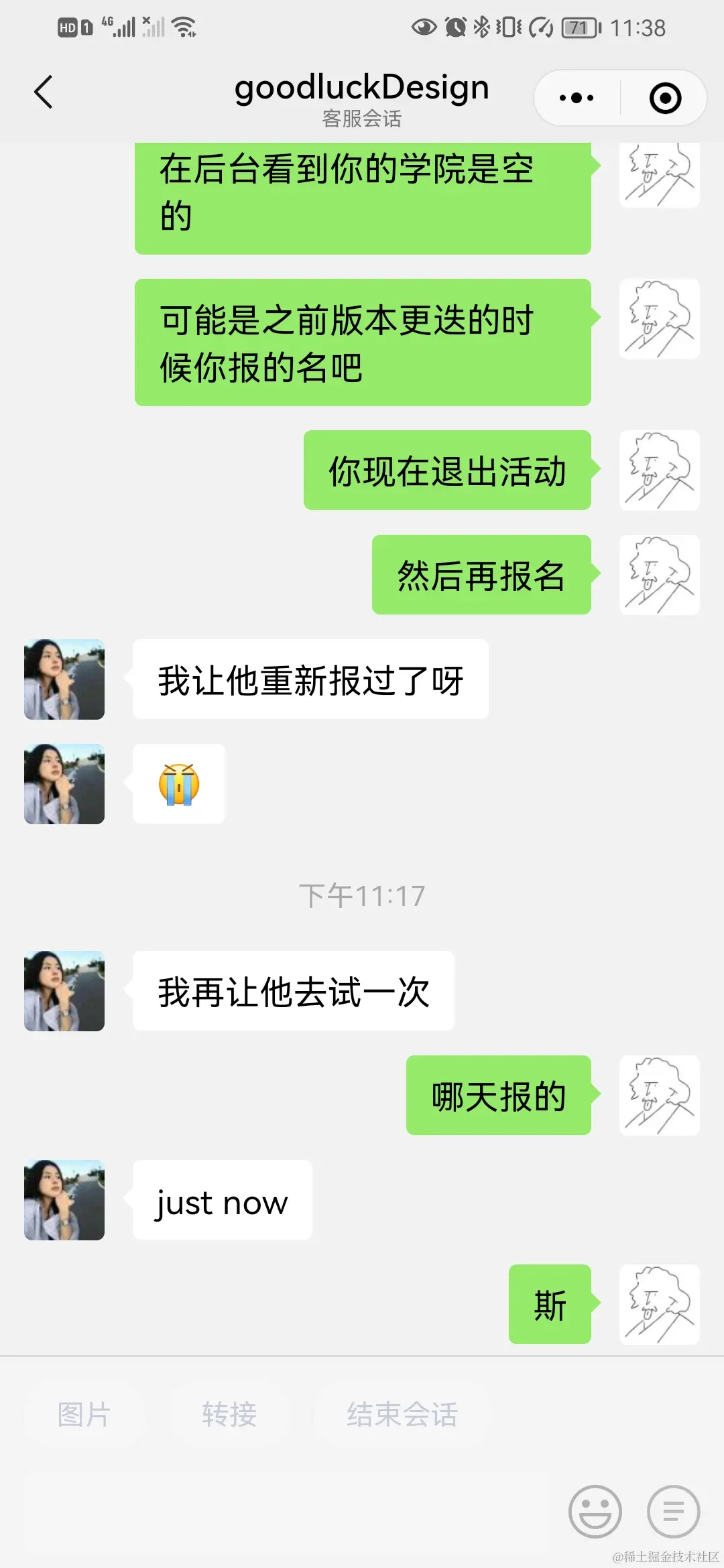Tap 转接 to transfer the conversation

pos(229,1415)
